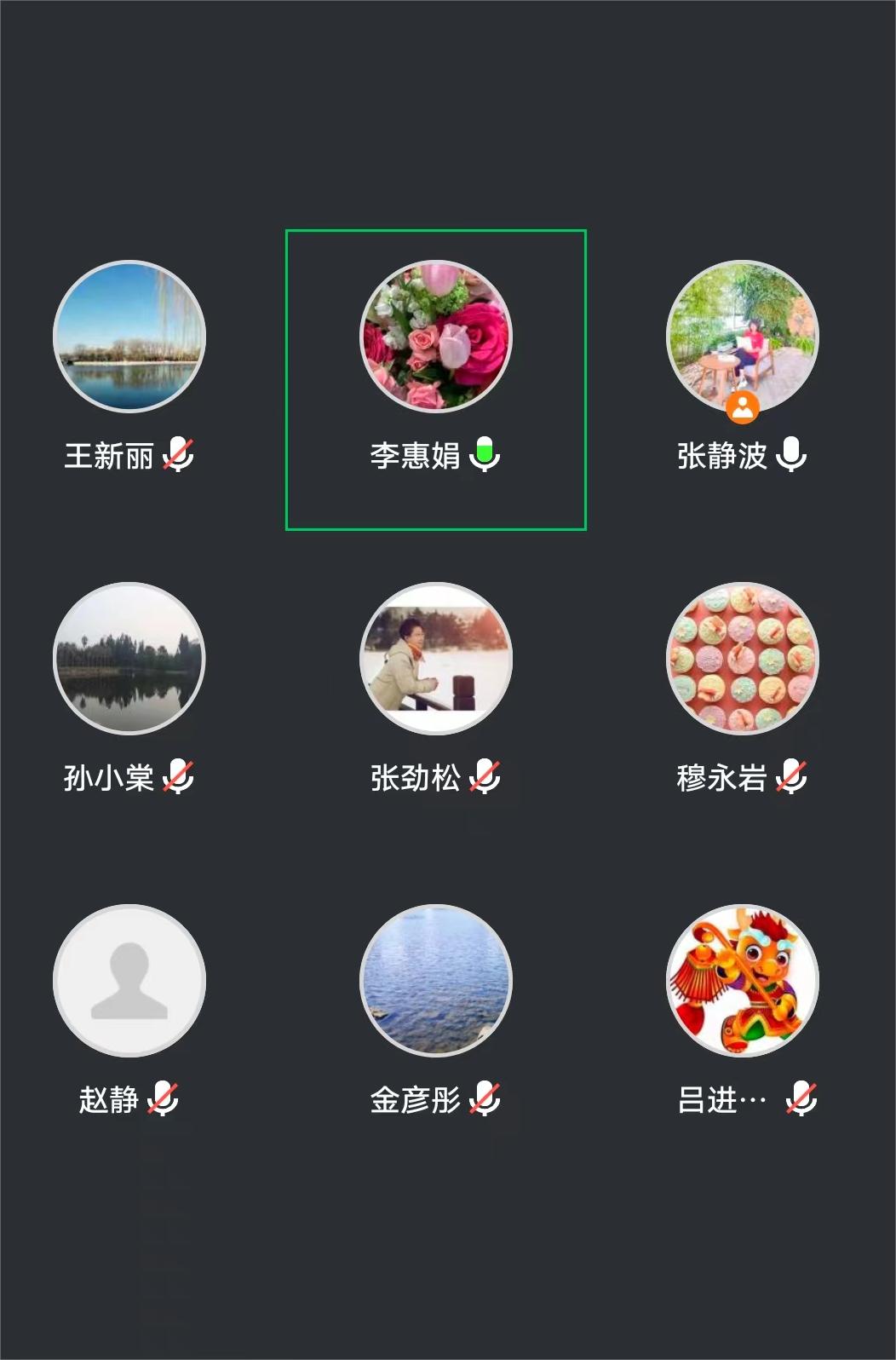Toggle 金彦彤's muted microphone
This screenshot has width=896, height=1360.
485,1099
